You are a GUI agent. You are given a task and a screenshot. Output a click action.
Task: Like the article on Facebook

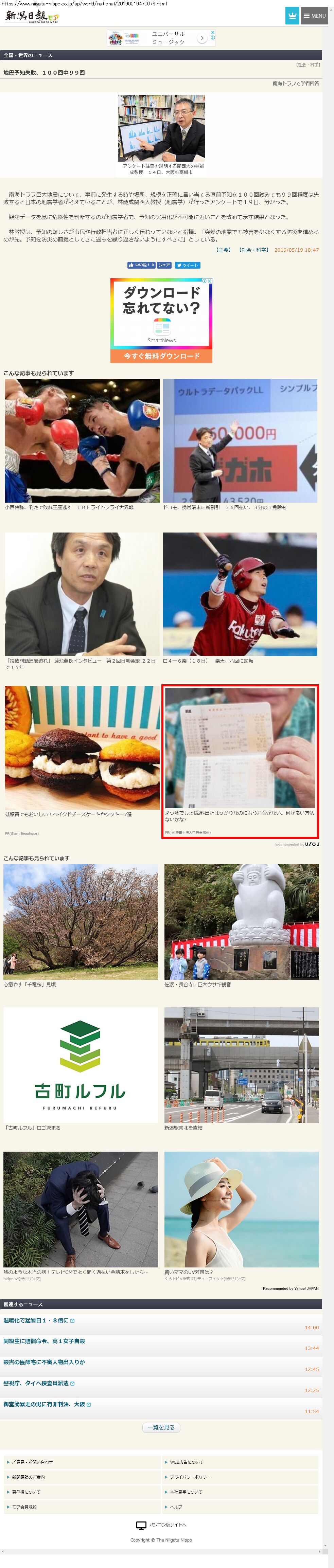tap(141, 265)
